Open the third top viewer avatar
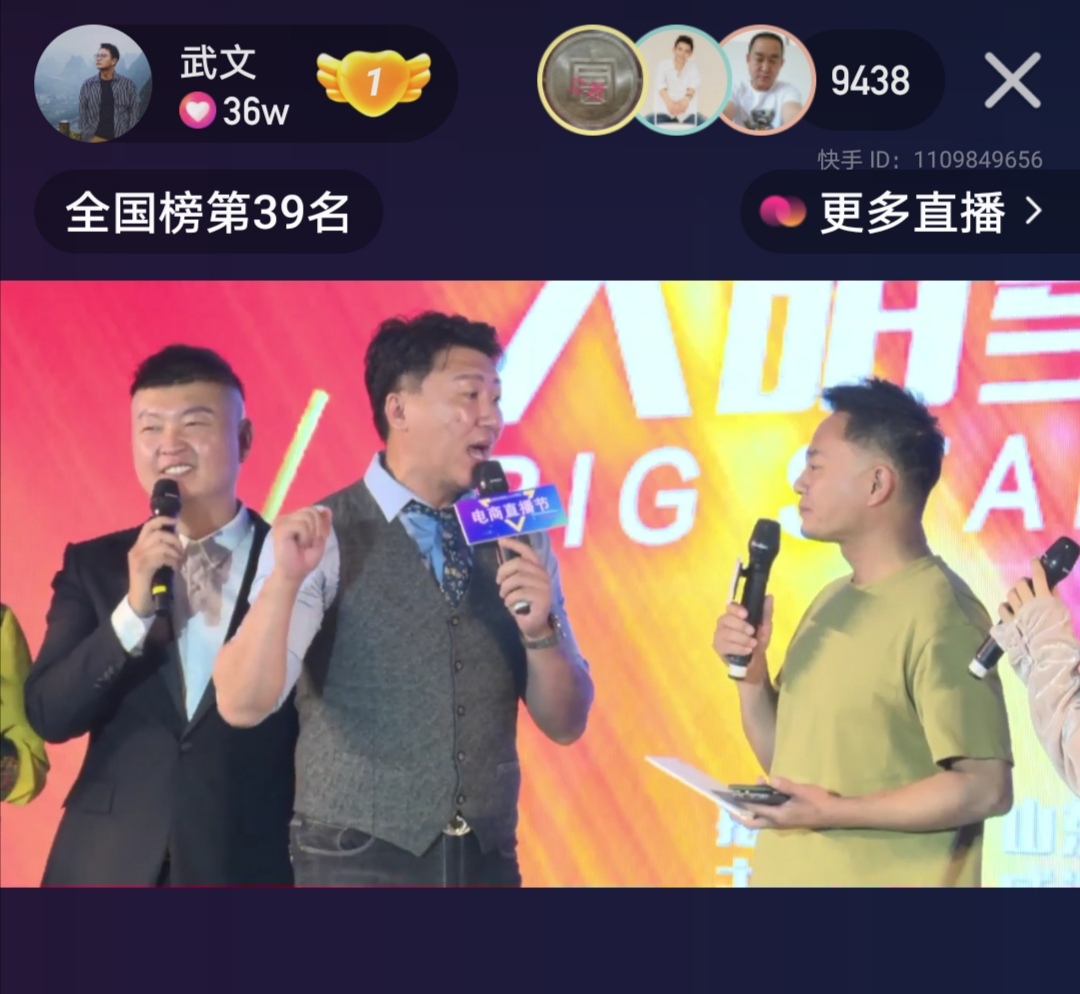 coord(766,80)
